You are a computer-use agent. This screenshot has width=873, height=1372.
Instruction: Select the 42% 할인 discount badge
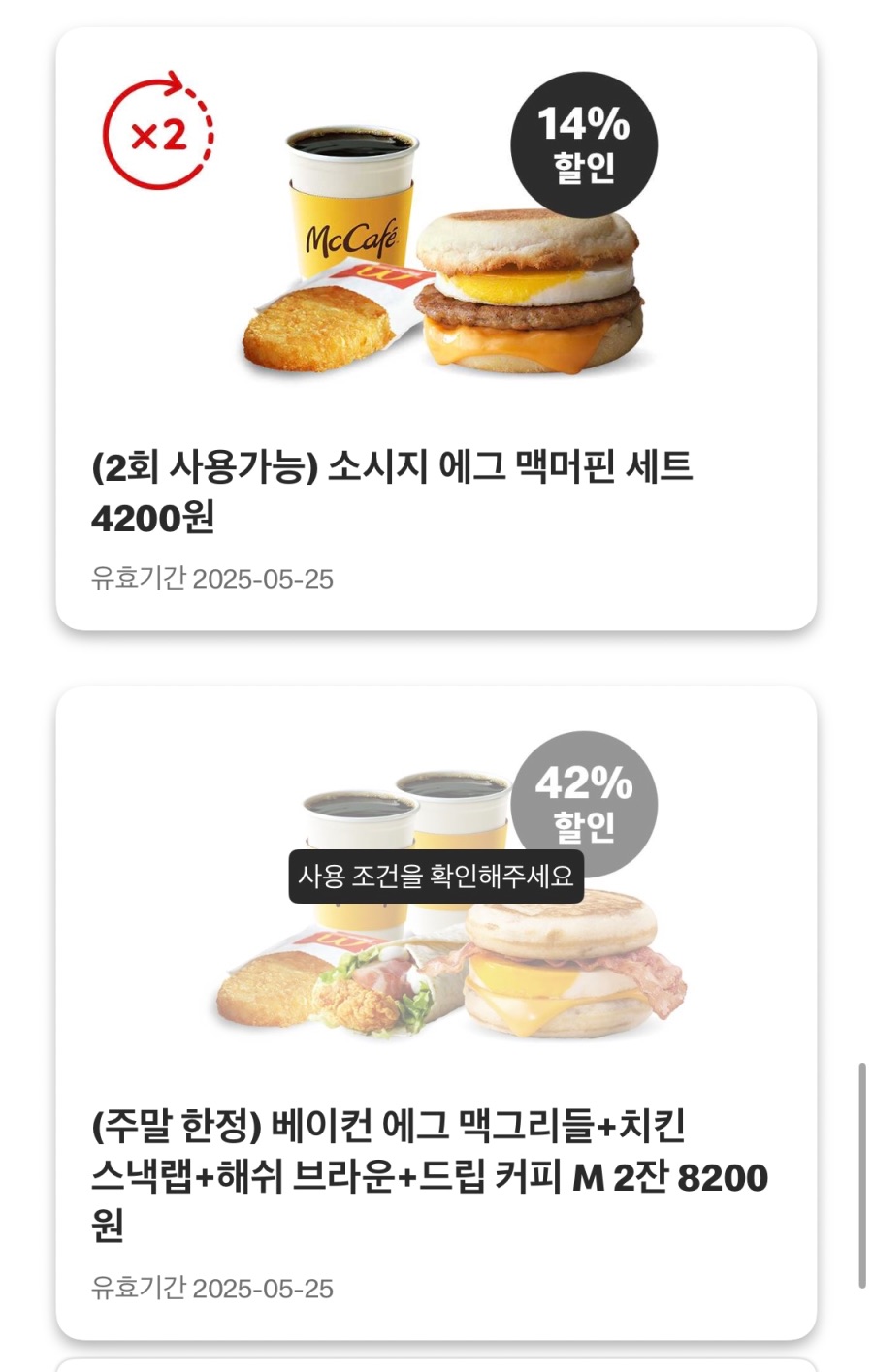click(586, 802)
